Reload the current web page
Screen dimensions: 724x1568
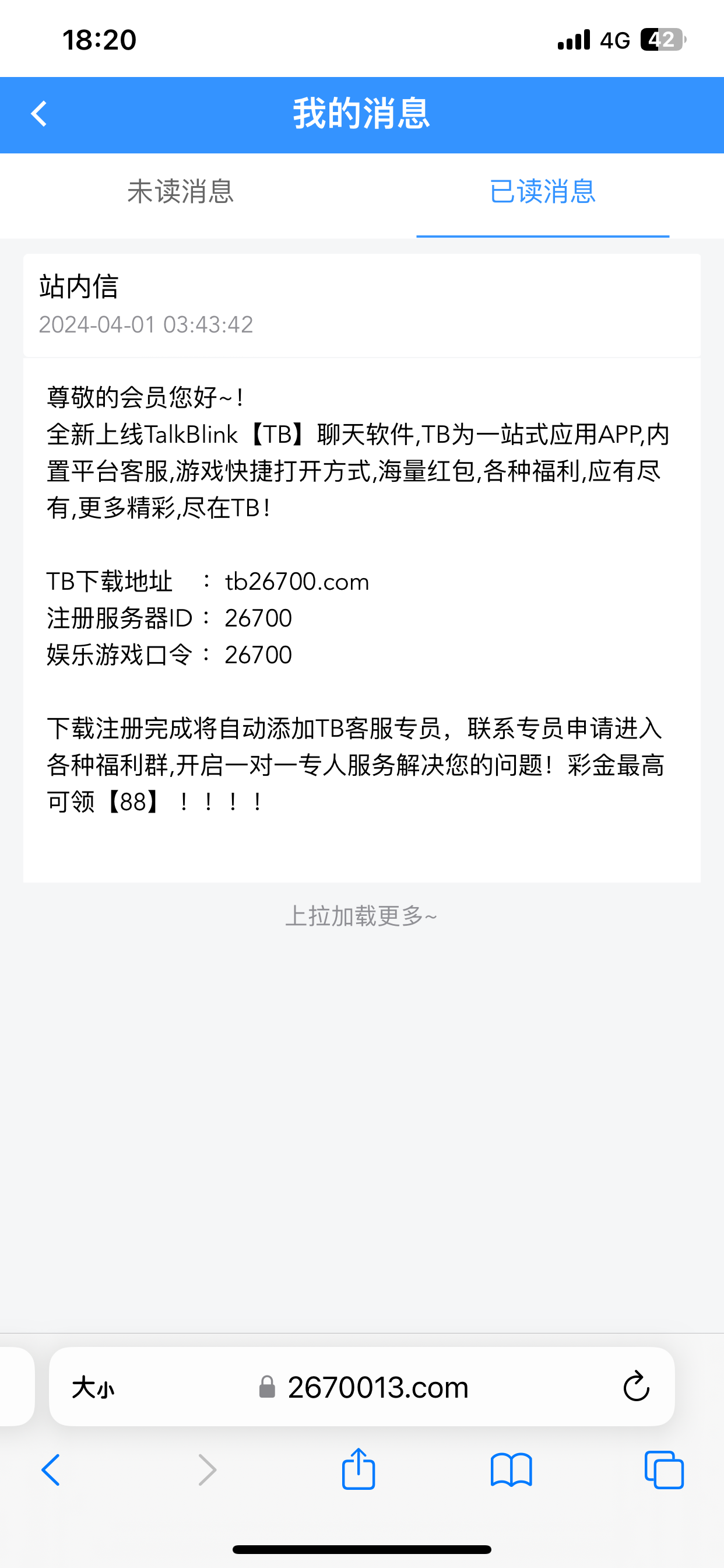[636, 1387]
